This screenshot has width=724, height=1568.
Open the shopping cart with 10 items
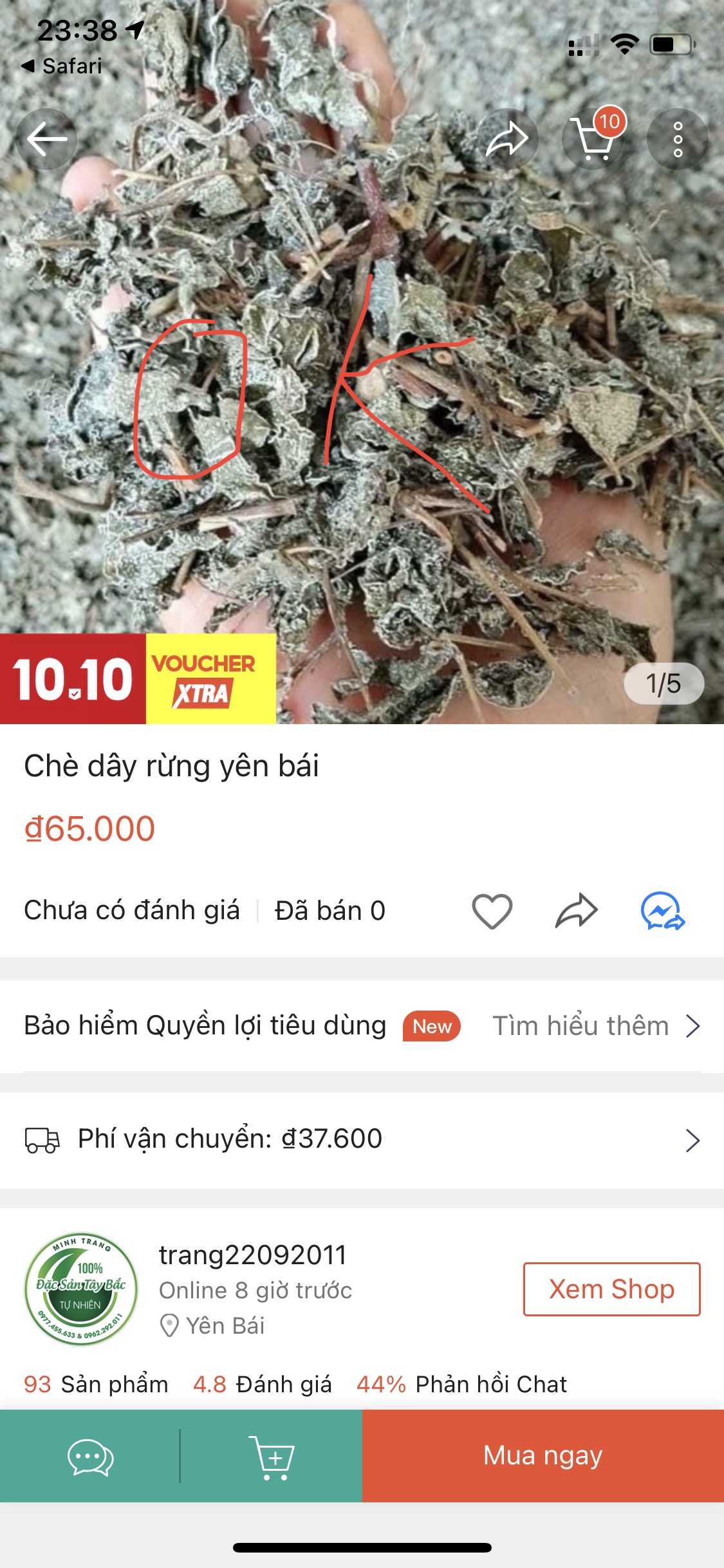[x=593, y=138]
